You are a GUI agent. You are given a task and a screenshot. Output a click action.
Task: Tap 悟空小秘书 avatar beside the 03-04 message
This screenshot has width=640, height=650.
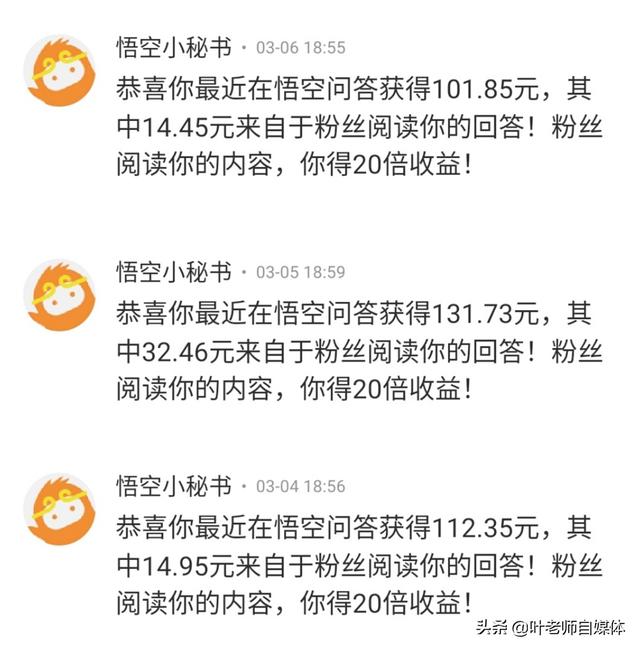tap(60, 509)
